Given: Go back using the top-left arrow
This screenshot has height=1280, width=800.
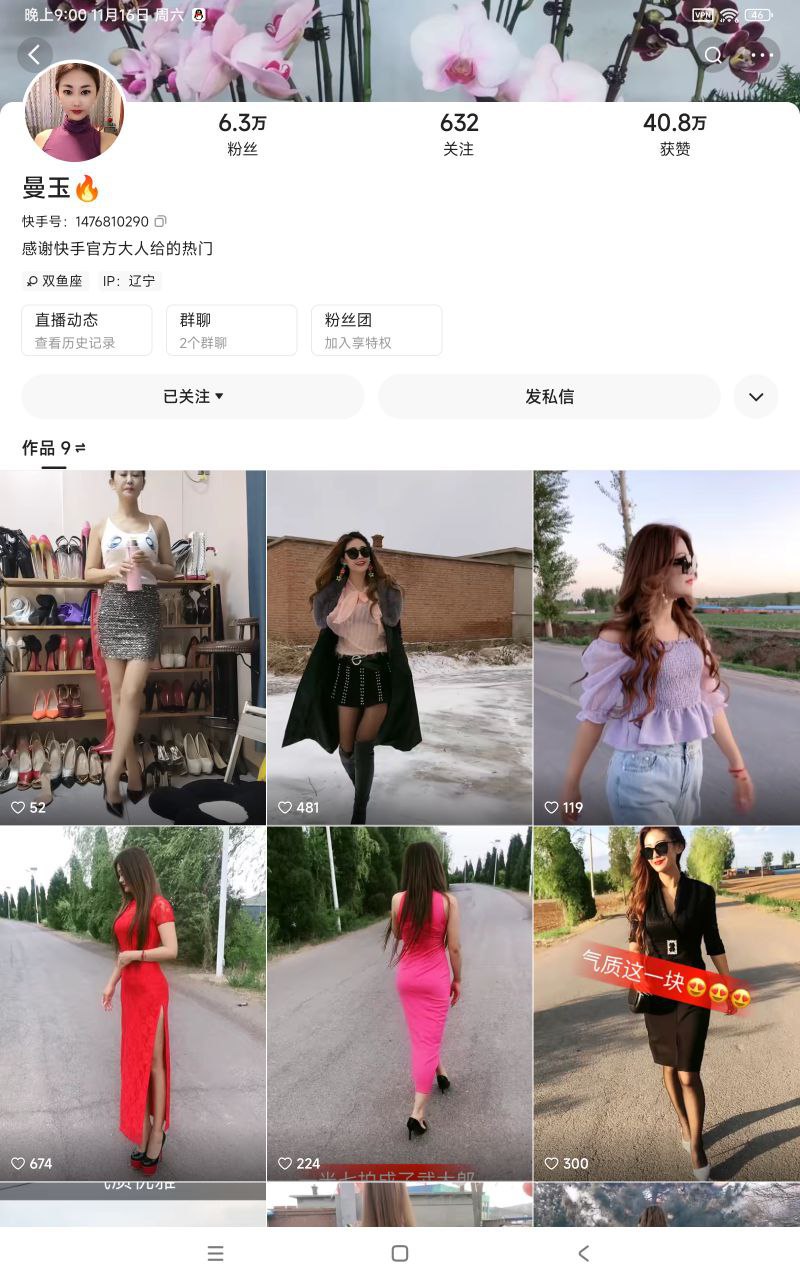Looking at the screenshot, I should click(35, 54).
